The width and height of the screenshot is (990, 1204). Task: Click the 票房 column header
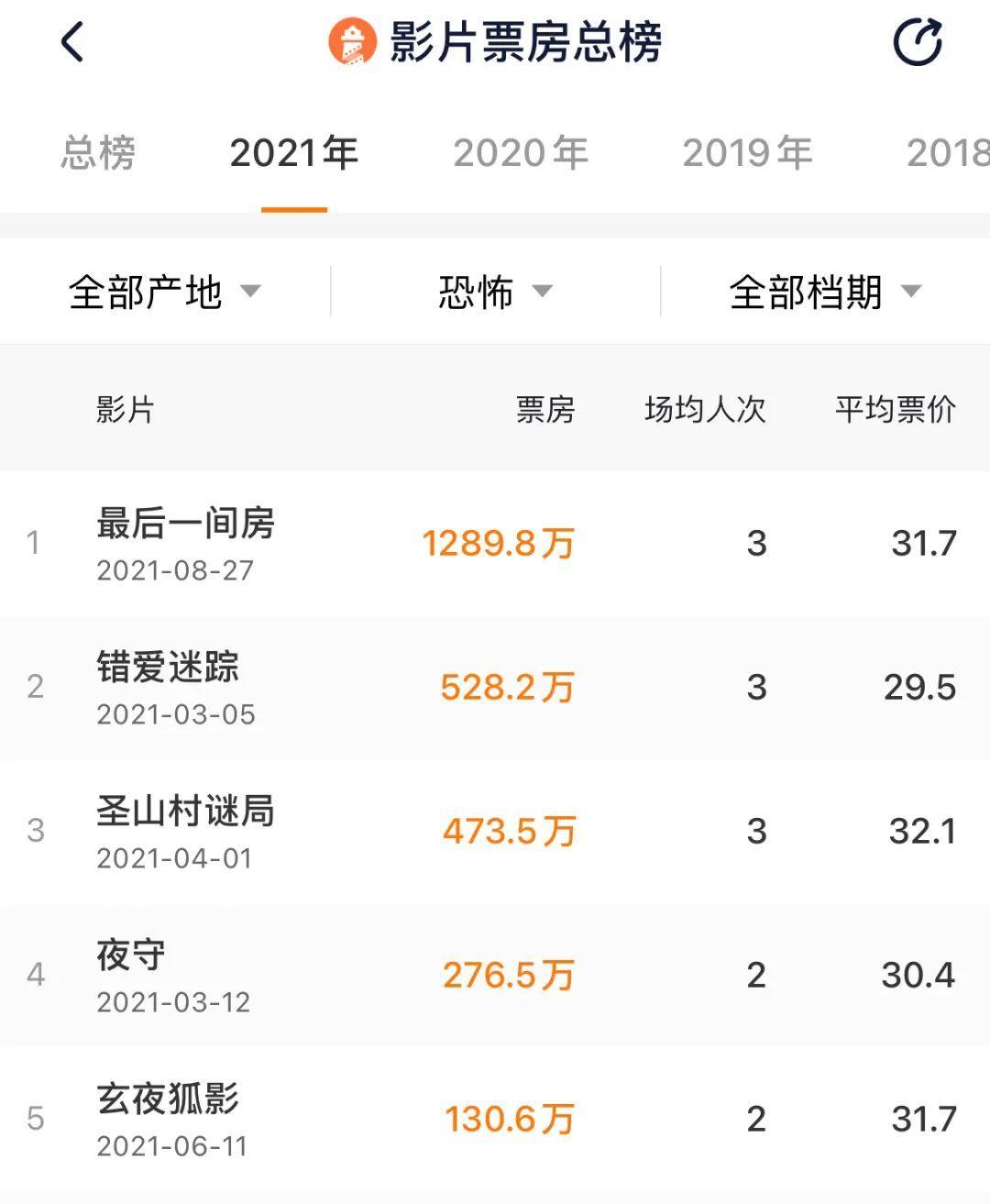(x=544, y=412)
